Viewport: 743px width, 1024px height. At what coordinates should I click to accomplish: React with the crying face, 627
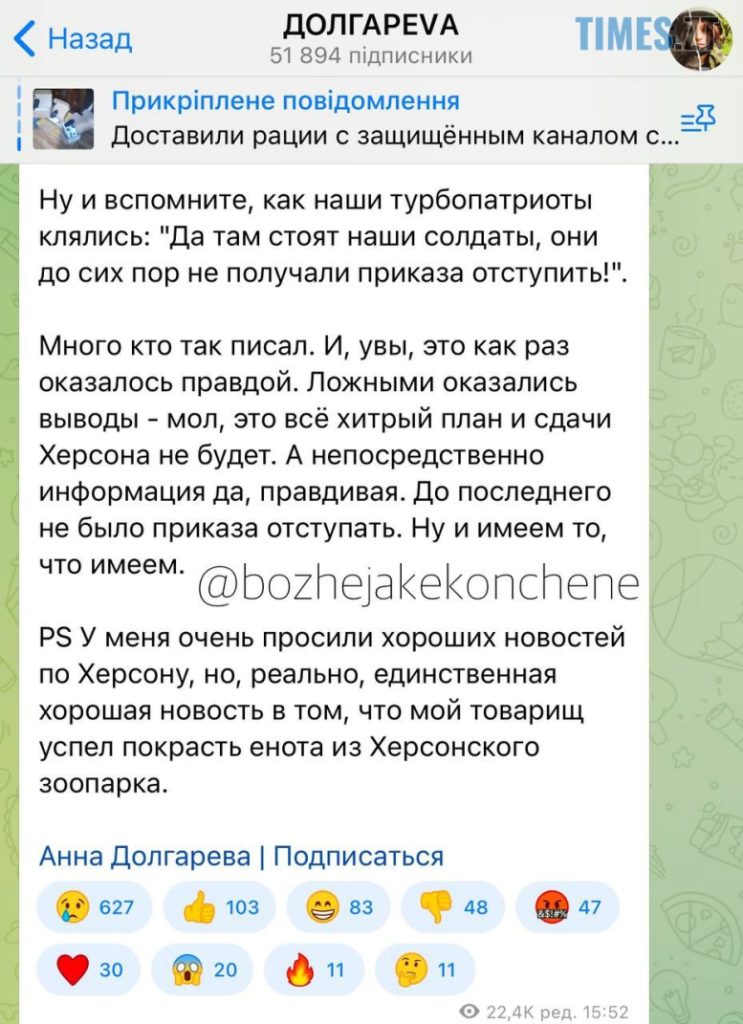95,907
